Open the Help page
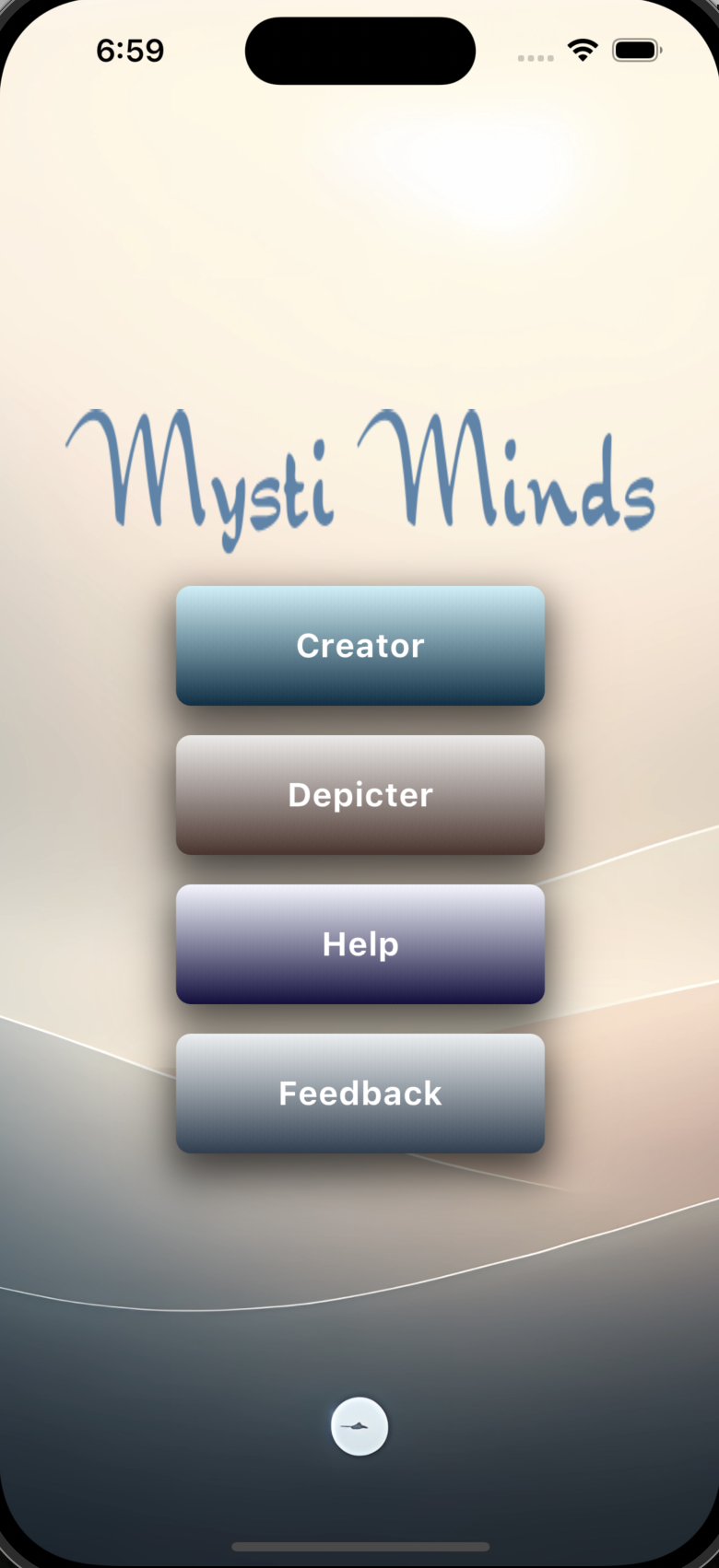 (359, 944)
